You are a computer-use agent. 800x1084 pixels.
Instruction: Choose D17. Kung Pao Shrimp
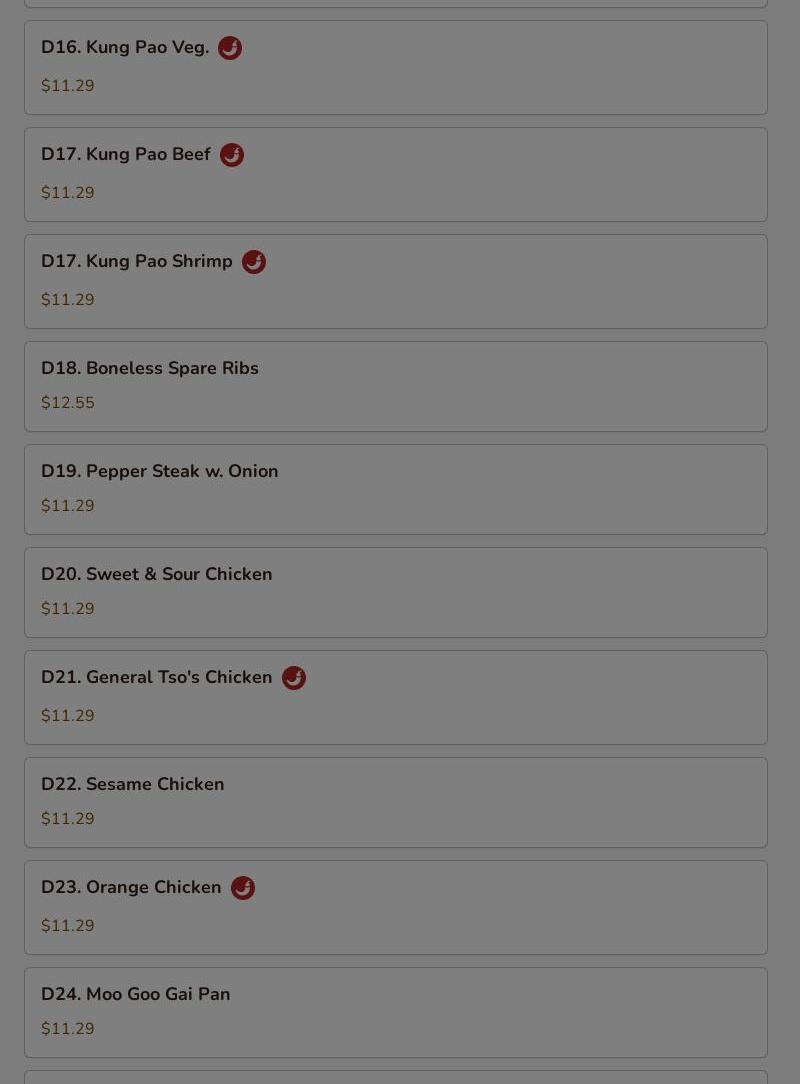coord(395,281)
